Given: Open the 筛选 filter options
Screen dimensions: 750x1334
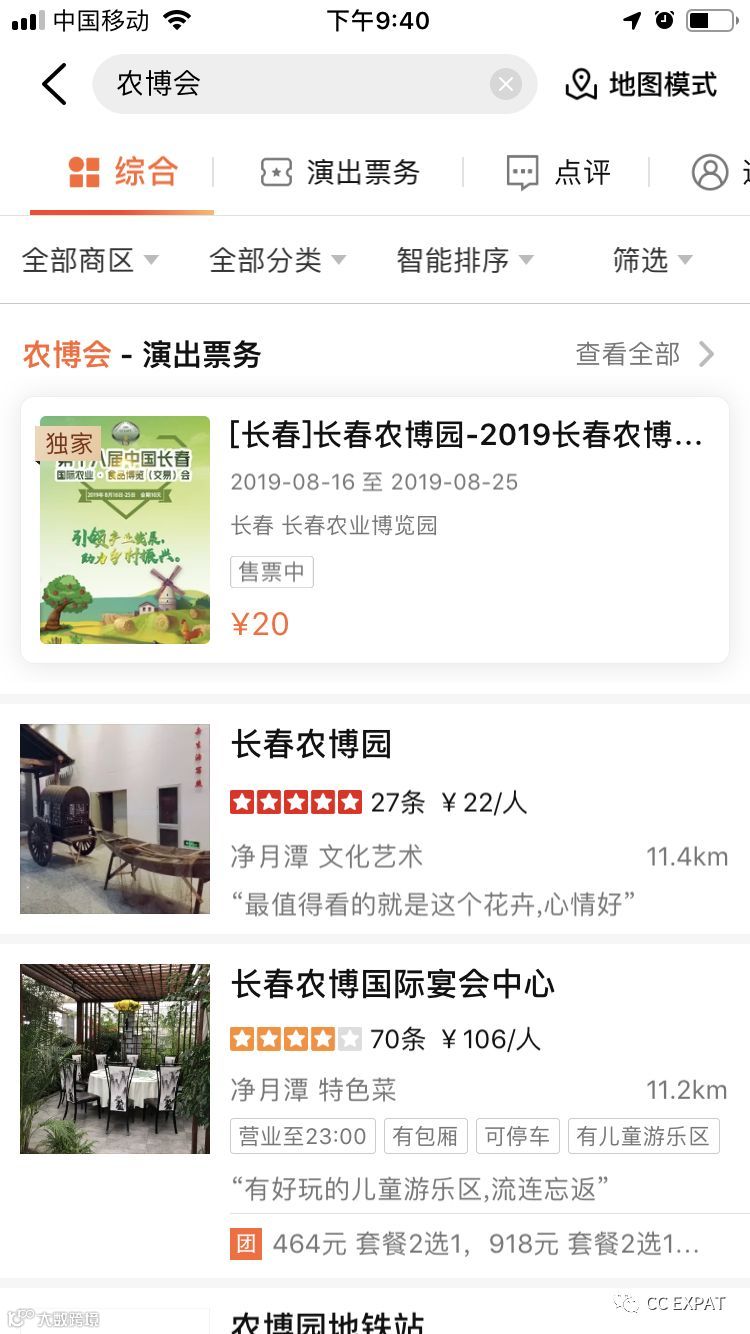Looking at the screenshot, I should 652,260.
